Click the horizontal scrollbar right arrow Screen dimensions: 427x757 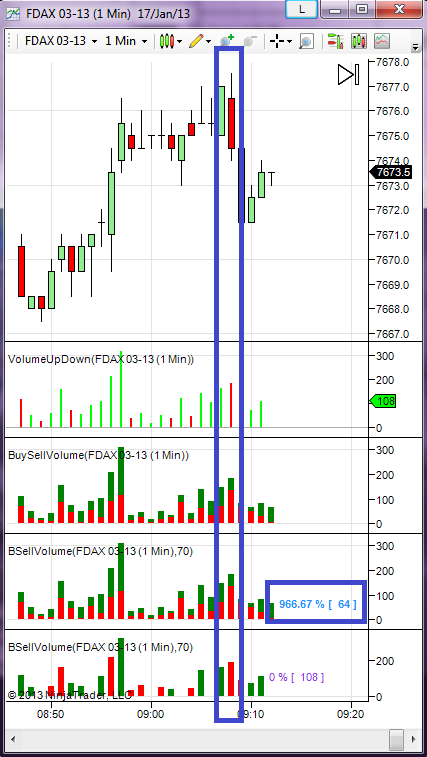coord(413,739)
